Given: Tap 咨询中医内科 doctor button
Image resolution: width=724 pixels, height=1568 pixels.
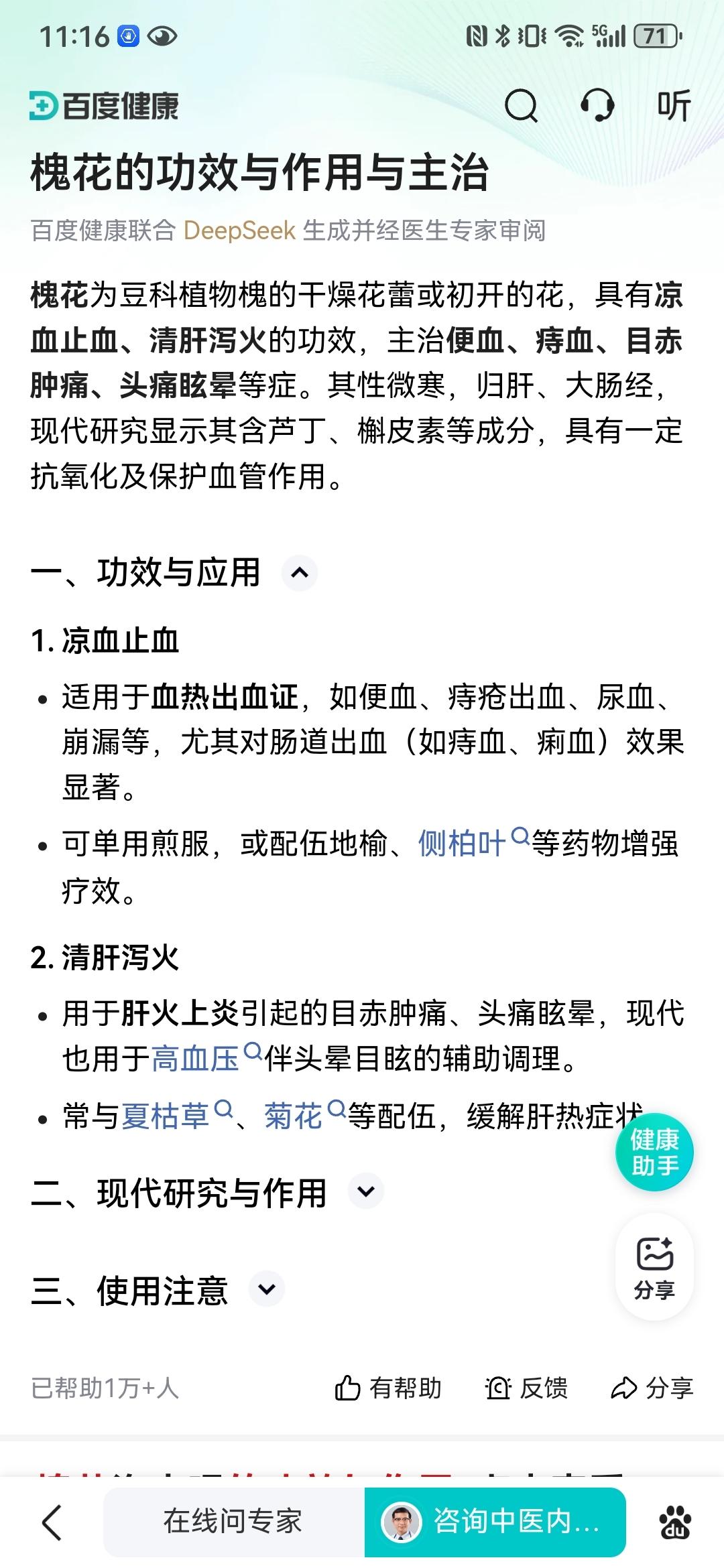Looking at the screenshot, I should [x=495, y=1521].
